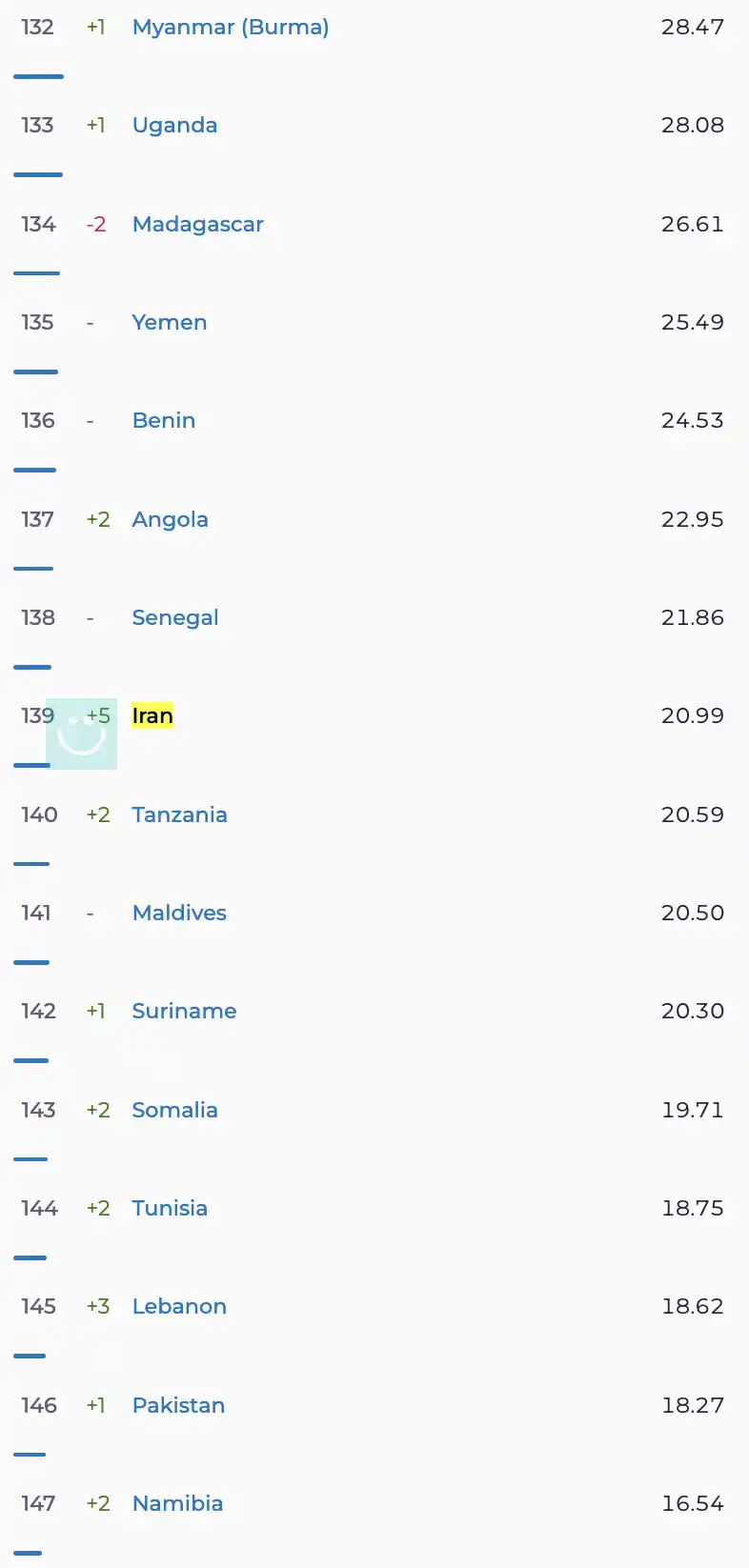Open the Pakistan link
The width and height of the screenshot is (749, 1568).
(178, 1405)
